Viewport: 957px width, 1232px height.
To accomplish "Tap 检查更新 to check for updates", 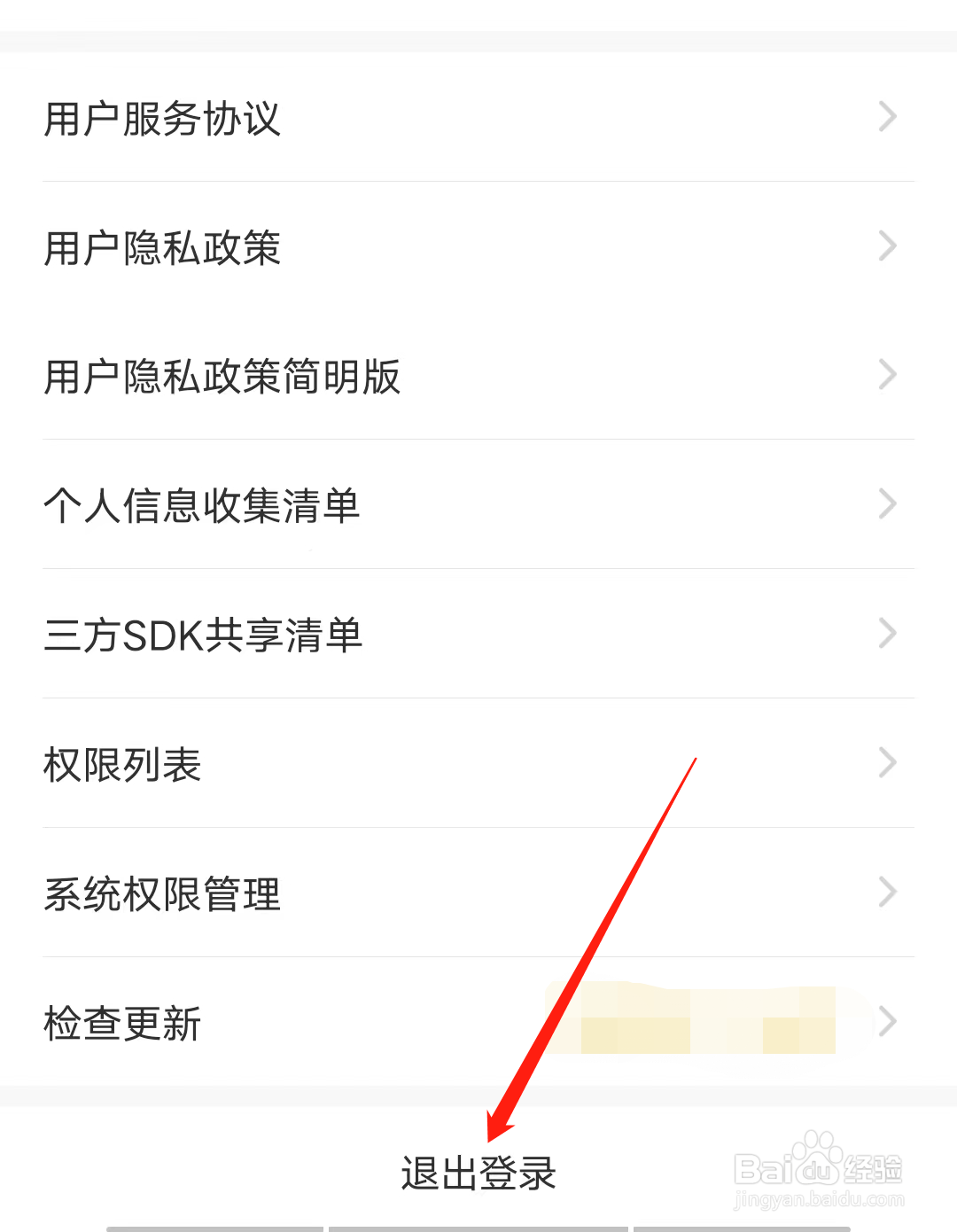I will coord(122,1023).
